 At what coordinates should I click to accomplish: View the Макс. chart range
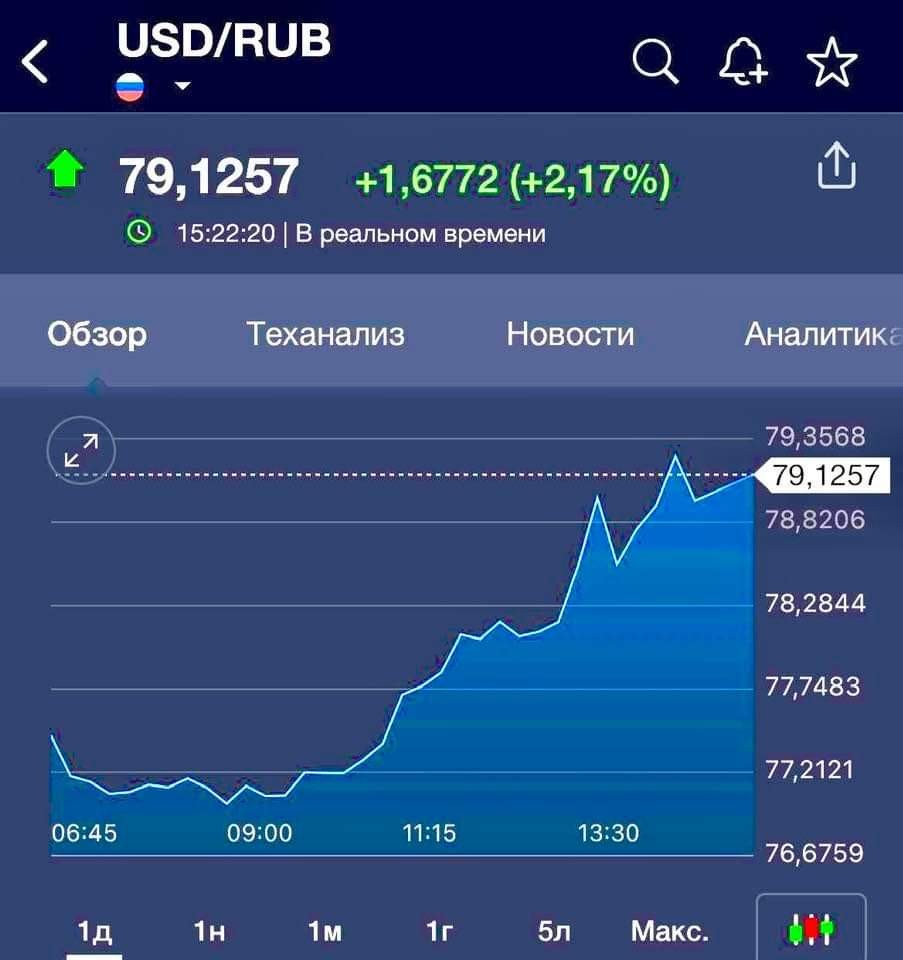[670, 932]
